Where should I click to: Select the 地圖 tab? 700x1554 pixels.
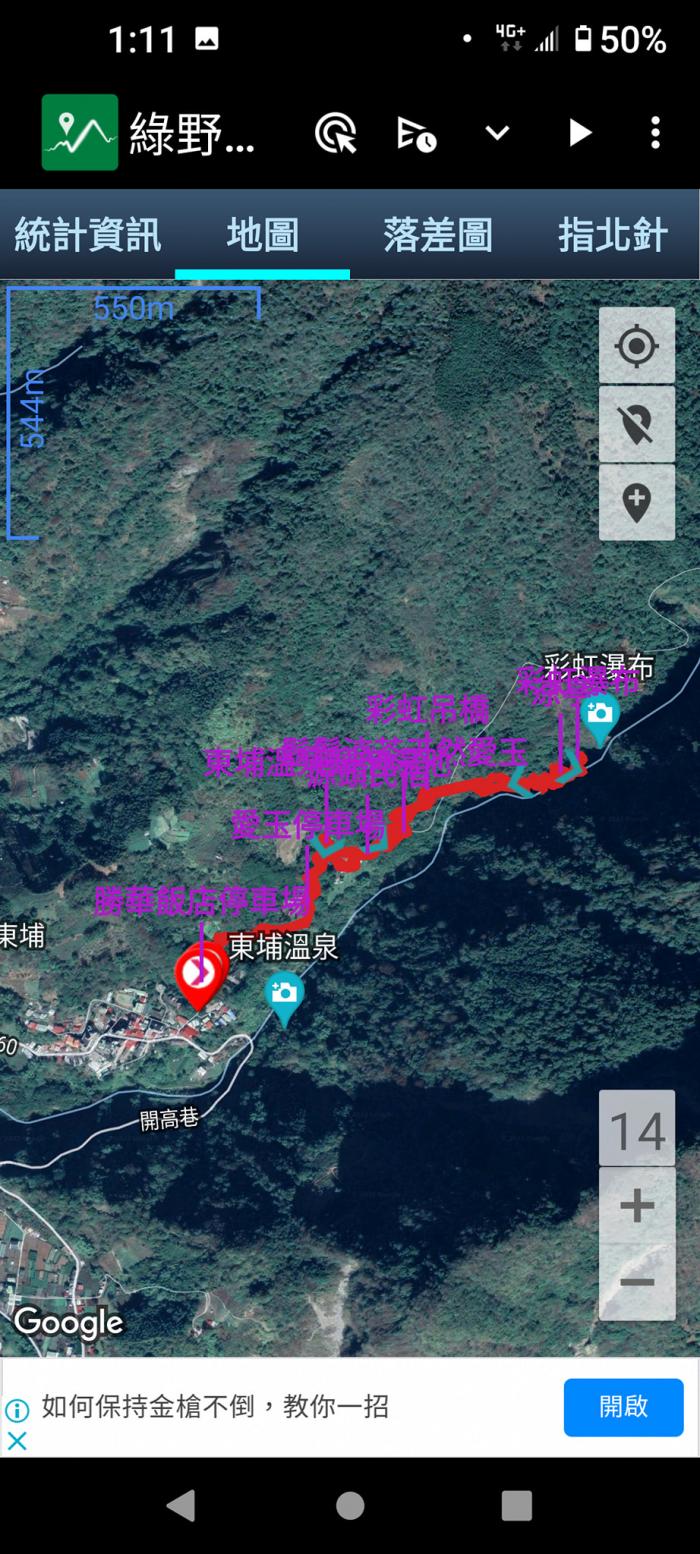262,236
